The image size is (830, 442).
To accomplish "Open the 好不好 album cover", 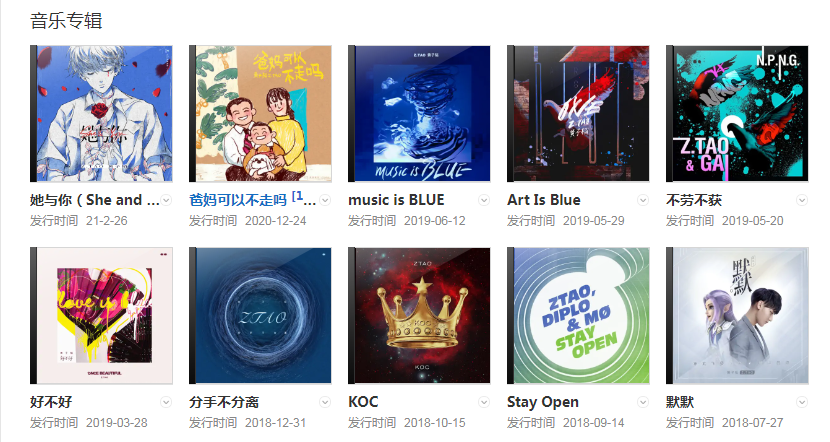I will point(102,315).
